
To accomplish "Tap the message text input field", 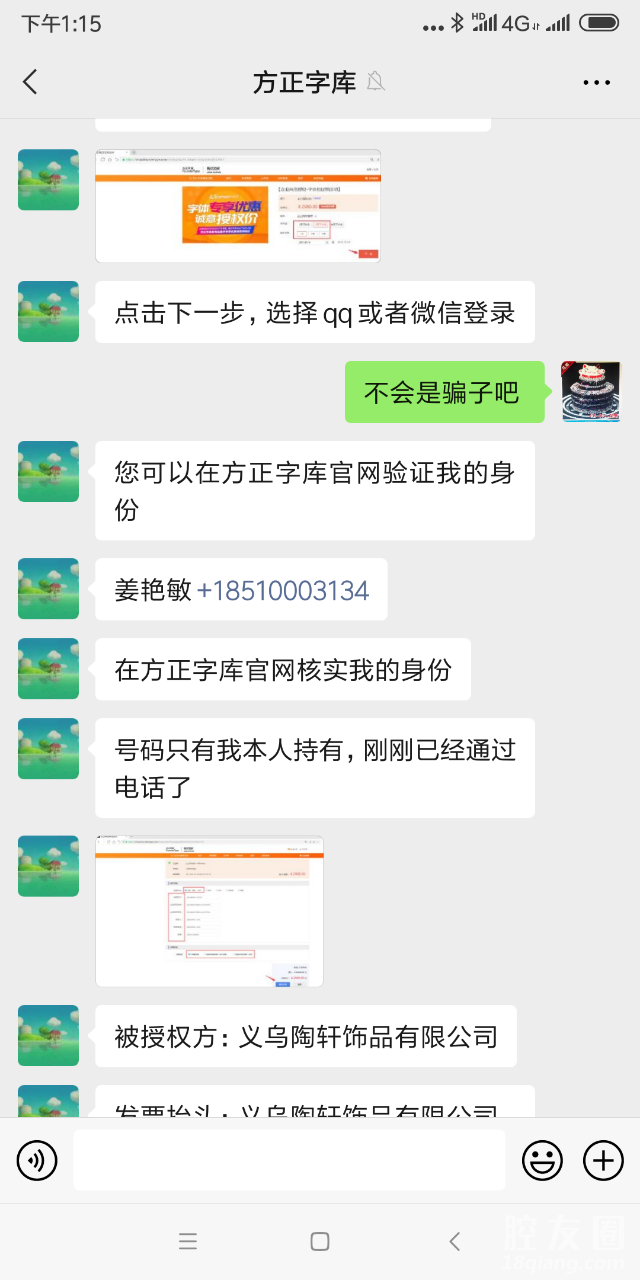I will click(289, 1160).
